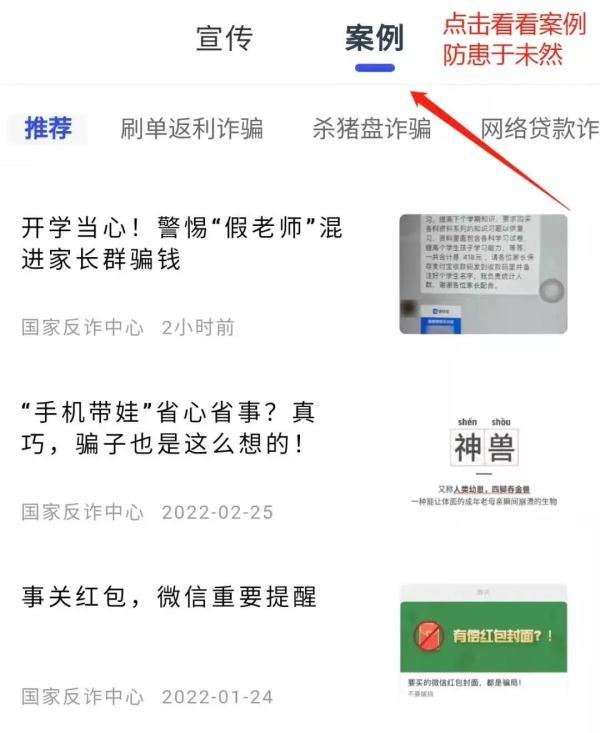Open the 刷单返利诈骗 category
The height and width of the screenshot is (733, 600).
click(x=191, y=129)
